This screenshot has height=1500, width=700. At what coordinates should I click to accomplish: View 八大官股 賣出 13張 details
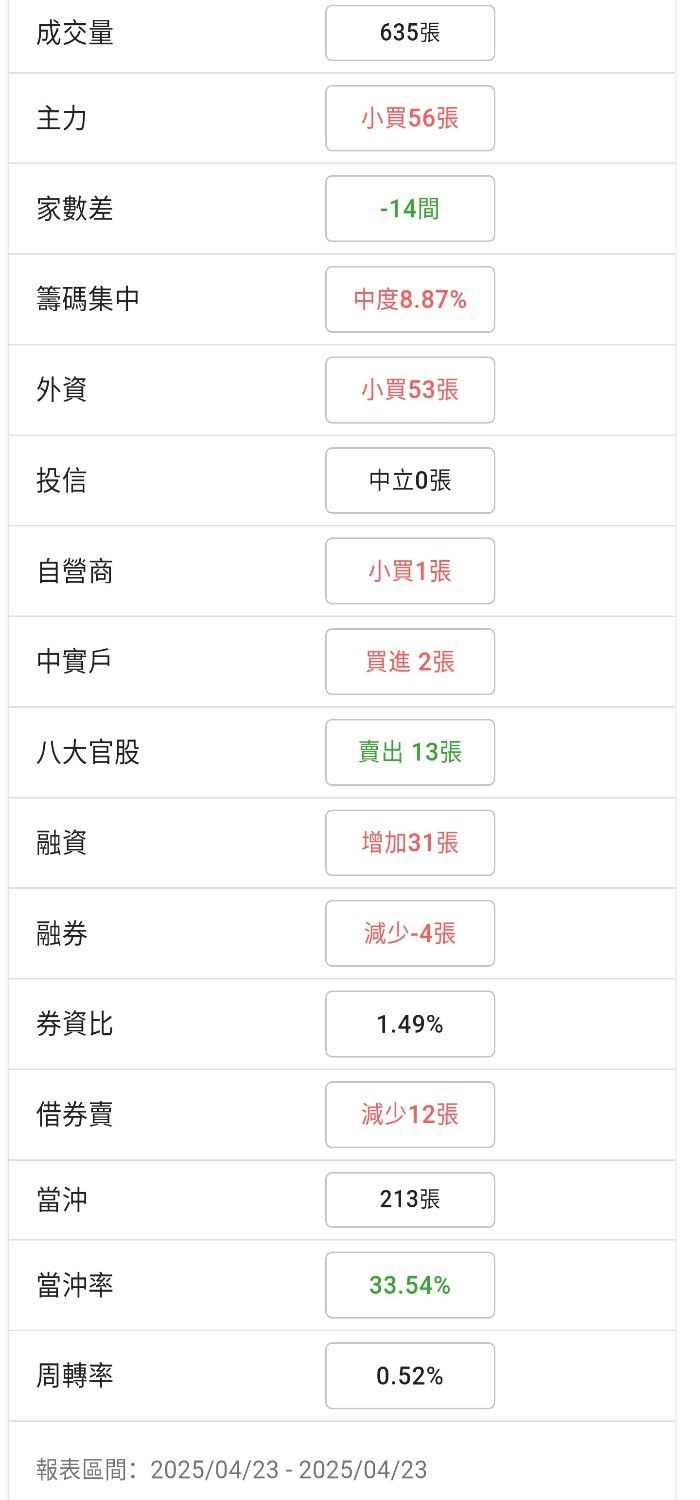pos(410,752)
